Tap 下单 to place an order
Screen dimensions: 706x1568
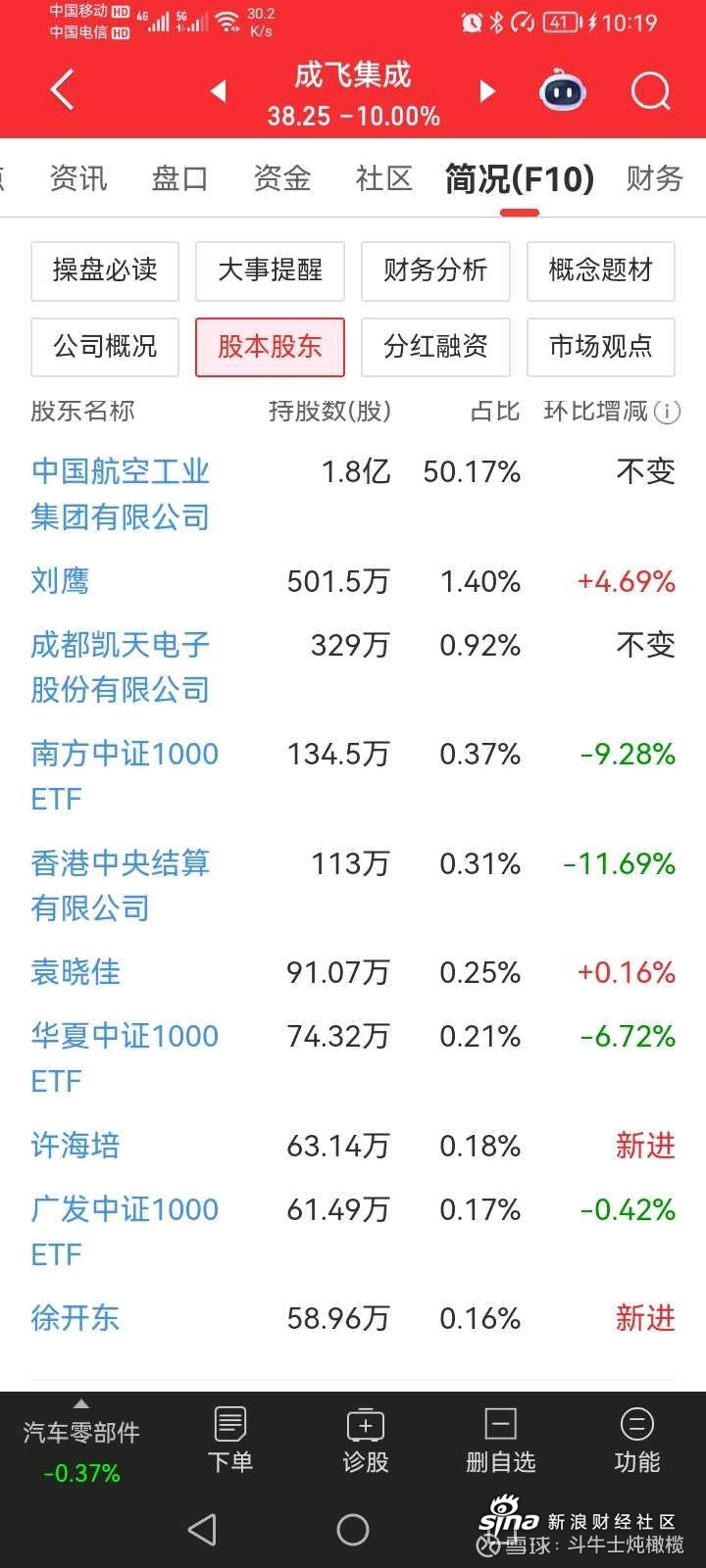coord(230,1441)
